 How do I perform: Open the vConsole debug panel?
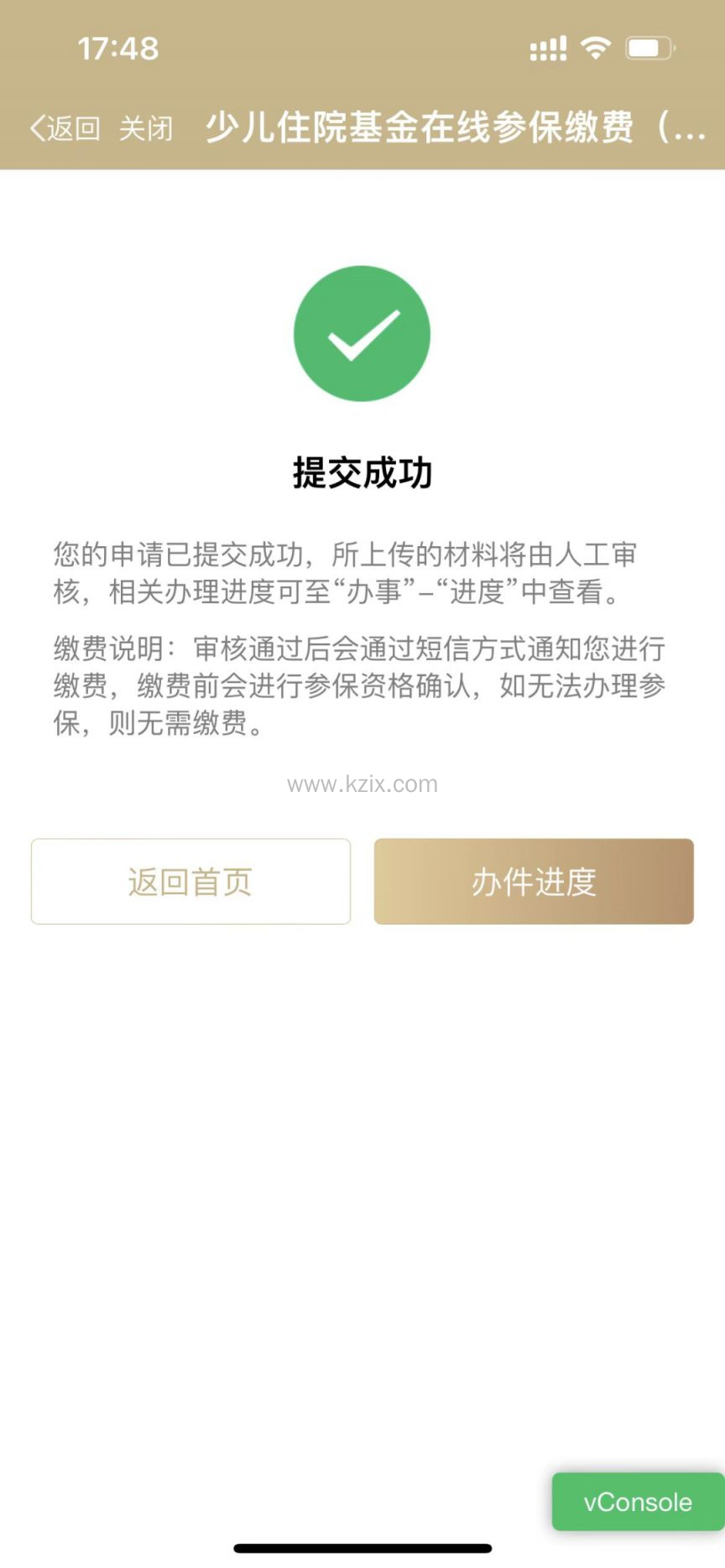638,1502
